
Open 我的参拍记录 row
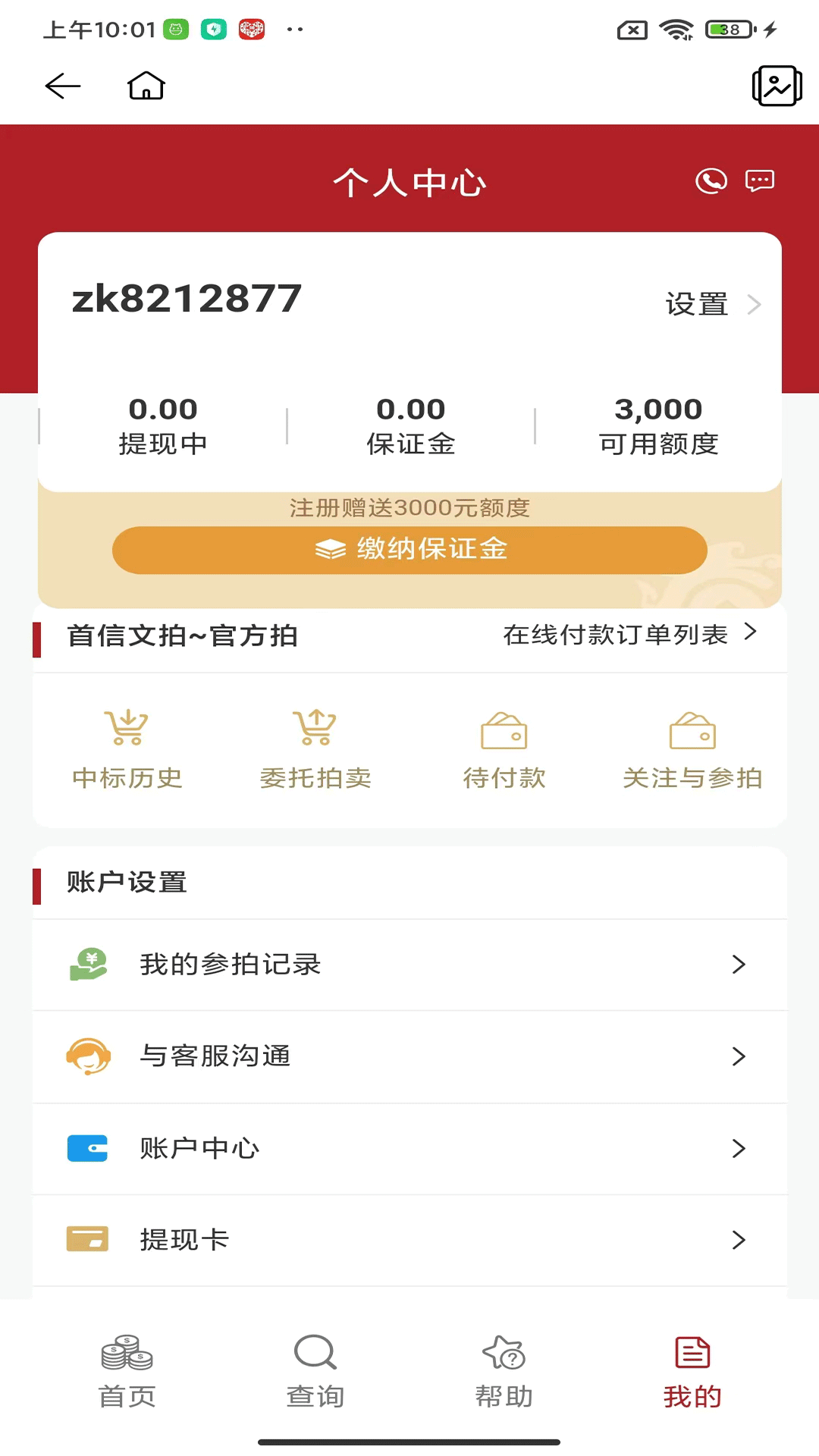409,965
